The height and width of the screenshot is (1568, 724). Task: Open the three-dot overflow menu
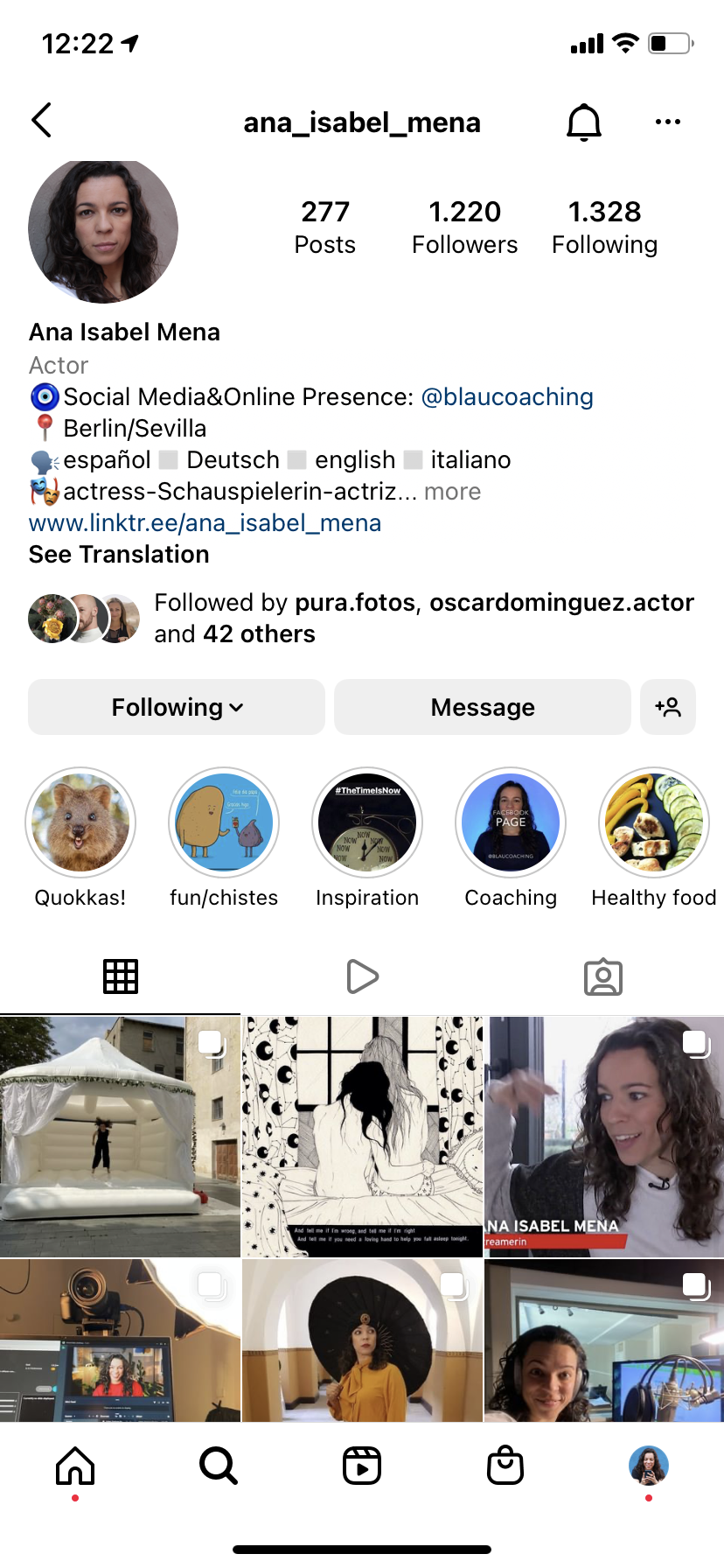pos(668,122)
